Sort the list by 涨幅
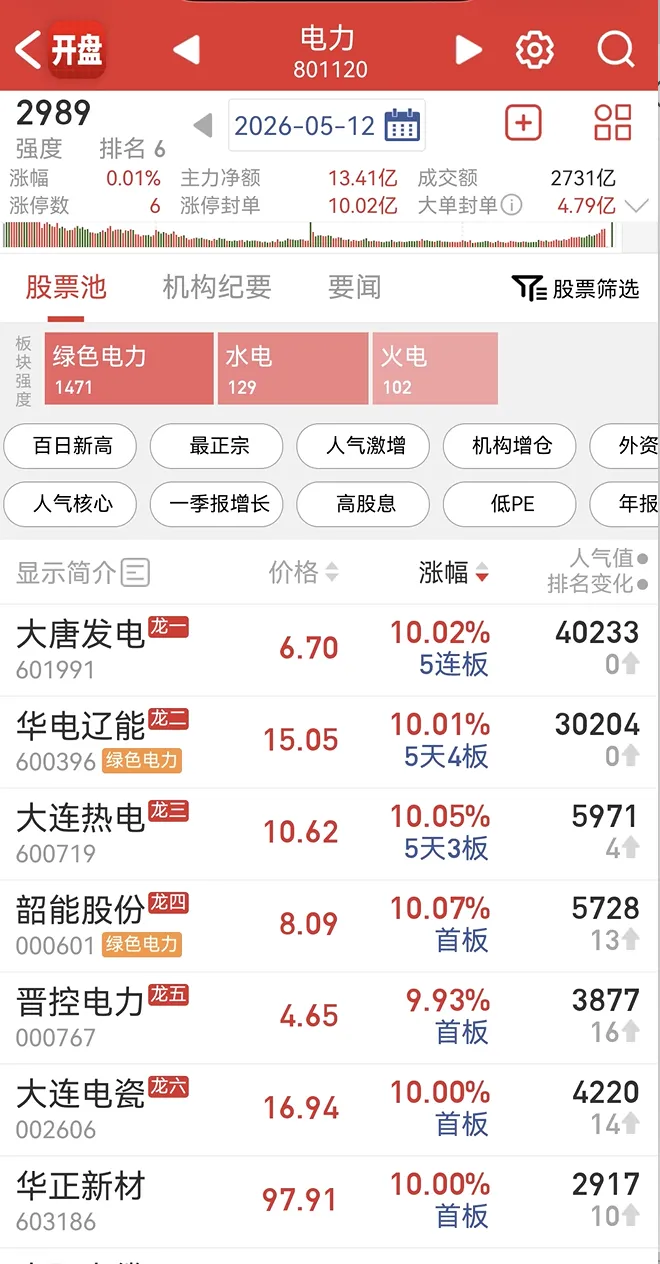Viewport: 660px width, 1264px height. click(x=454, y=573)
